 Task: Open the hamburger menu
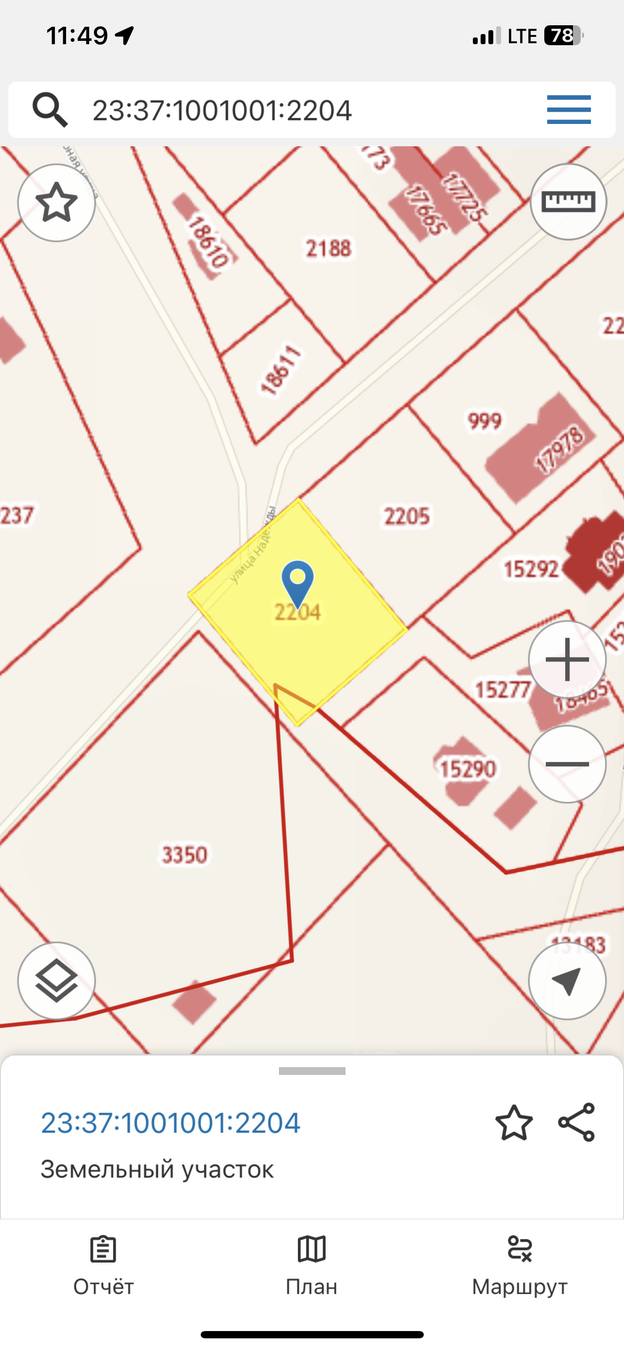coord(568,110)
